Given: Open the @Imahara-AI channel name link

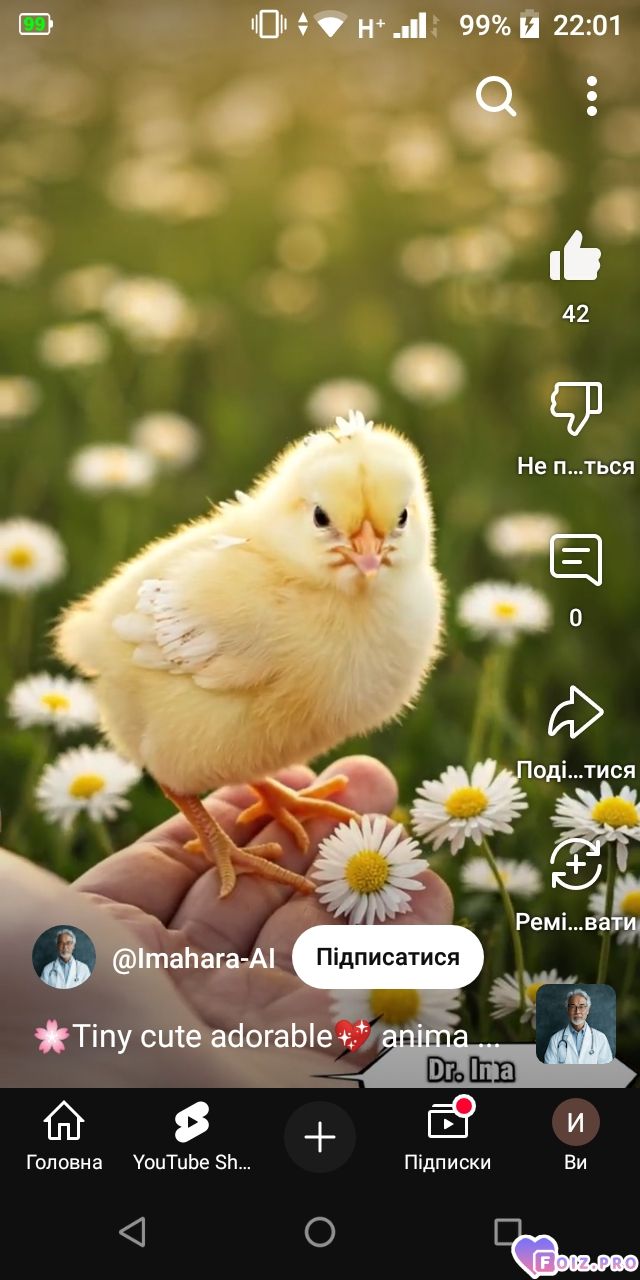Looking at the screenshot, I should (x=193, y=958).
